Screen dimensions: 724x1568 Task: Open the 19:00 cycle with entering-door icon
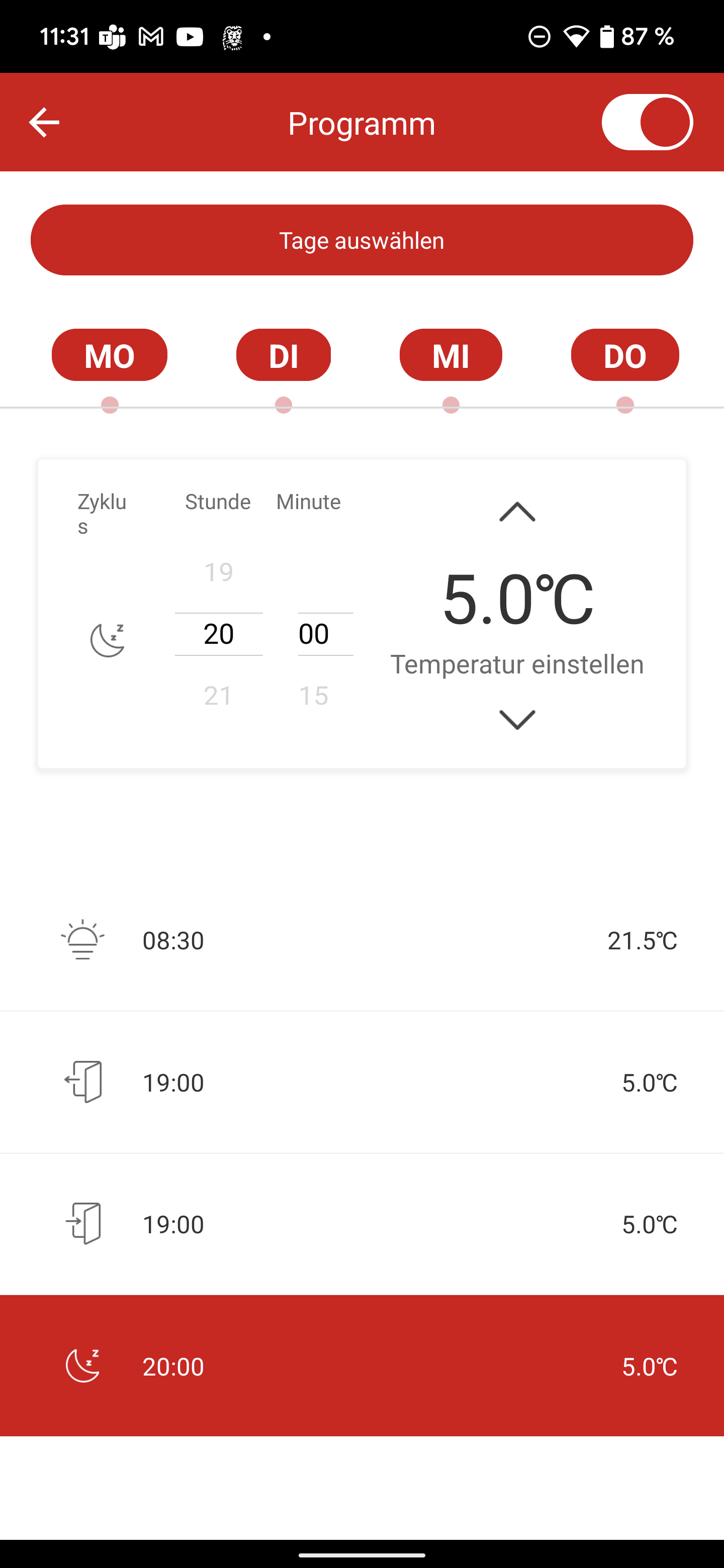coord(361,1224)
